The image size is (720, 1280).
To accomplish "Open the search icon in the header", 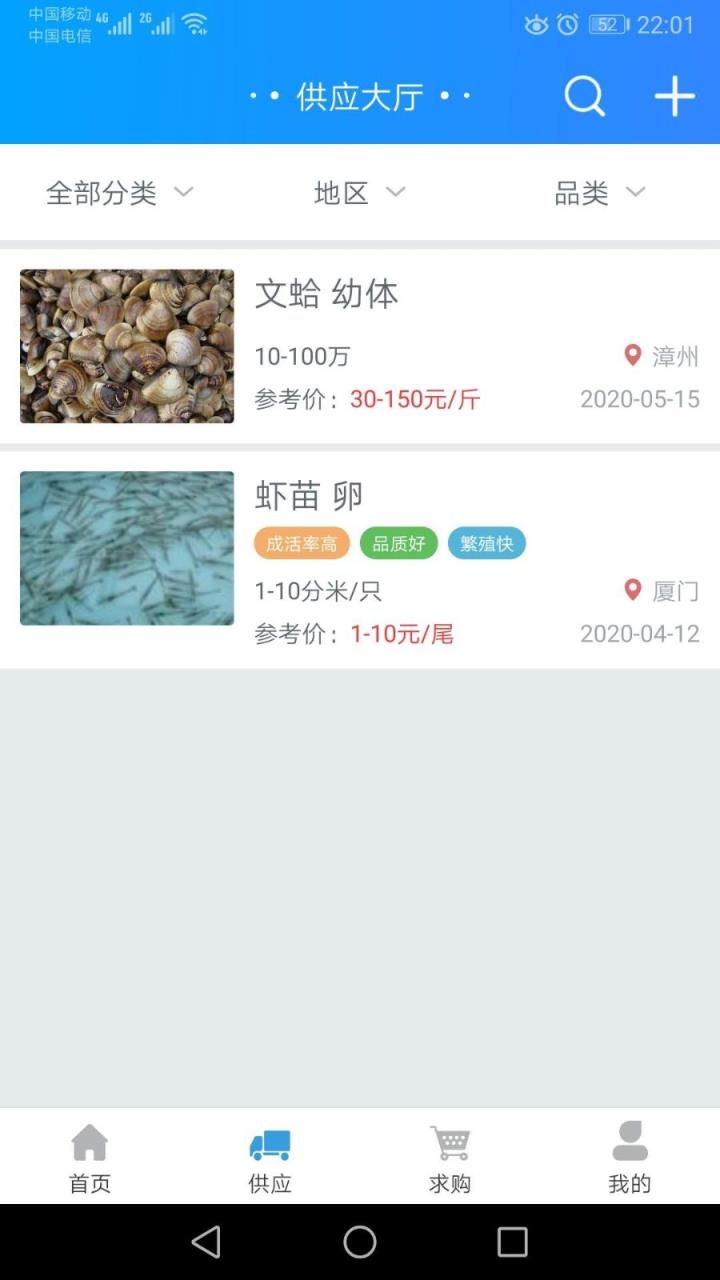I will tap(584, 96).
